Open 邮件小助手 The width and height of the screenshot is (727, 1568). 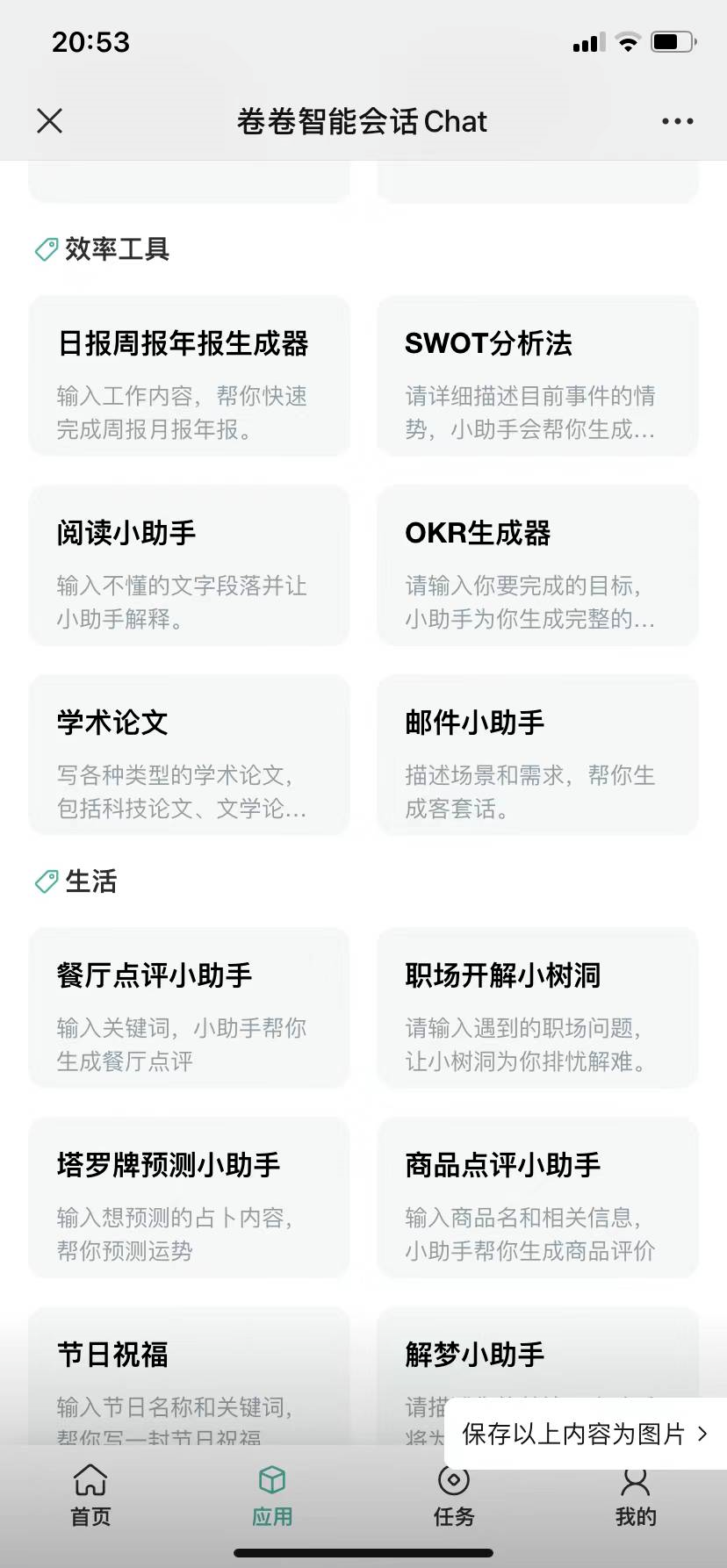click(x=537, y=755)
